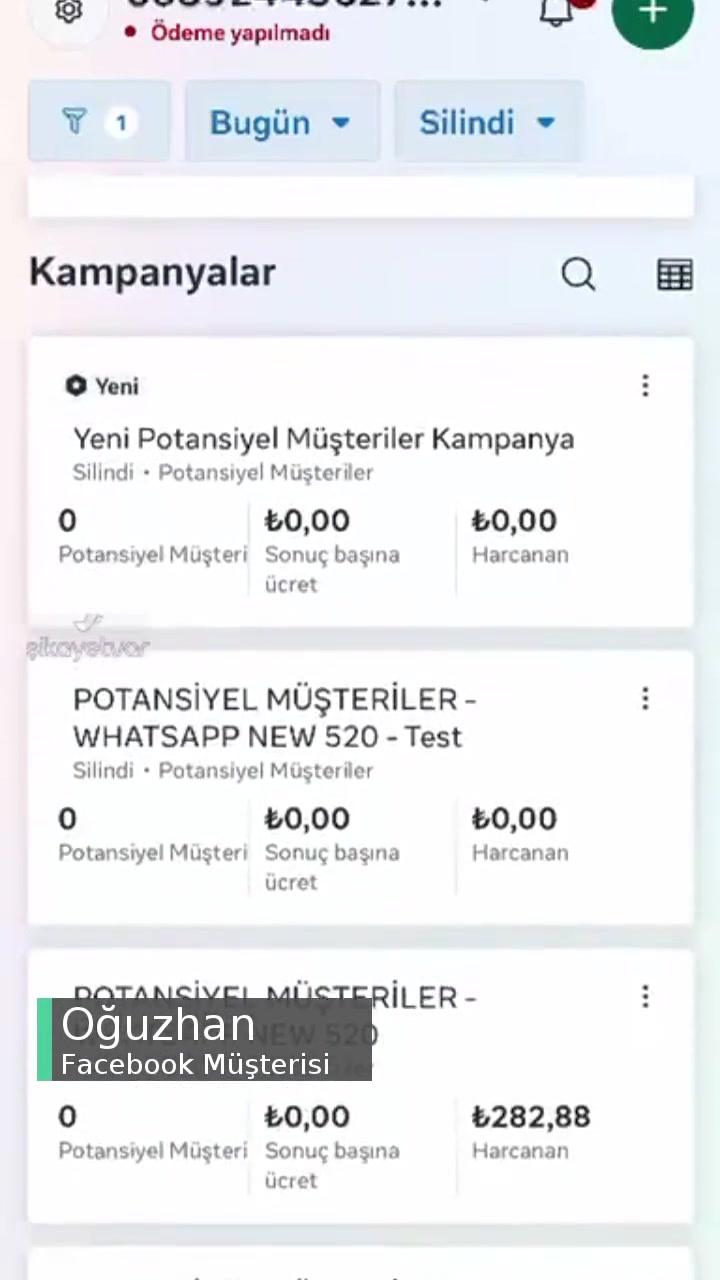Tap the filter count badge showing 1

121,121
